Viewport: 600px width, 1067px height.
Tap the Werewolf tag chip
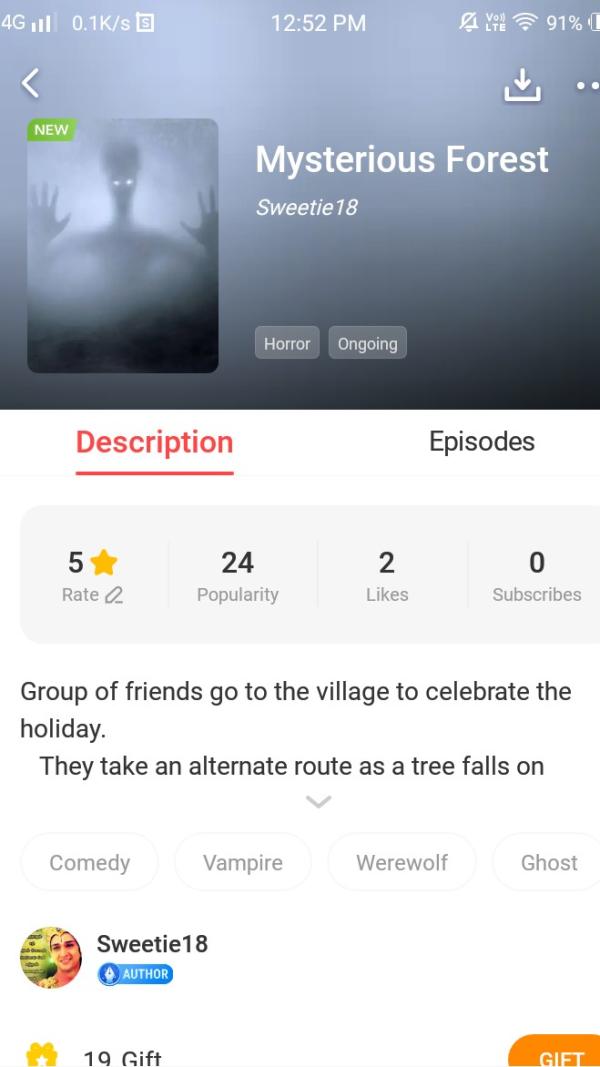coord(401,862)
